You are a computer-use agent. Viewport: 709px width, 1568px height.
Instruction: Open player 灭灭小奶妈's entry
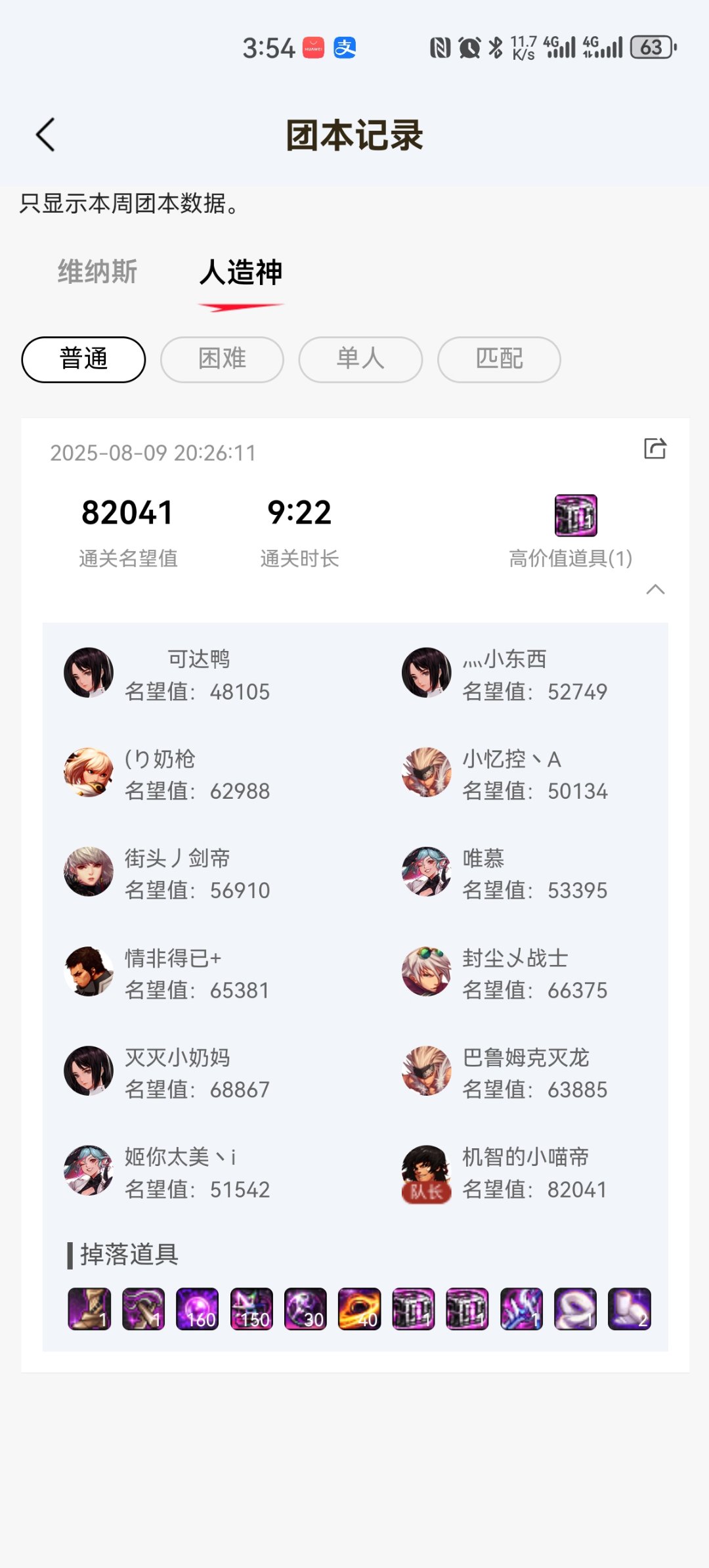click(x=167, y=1073)
